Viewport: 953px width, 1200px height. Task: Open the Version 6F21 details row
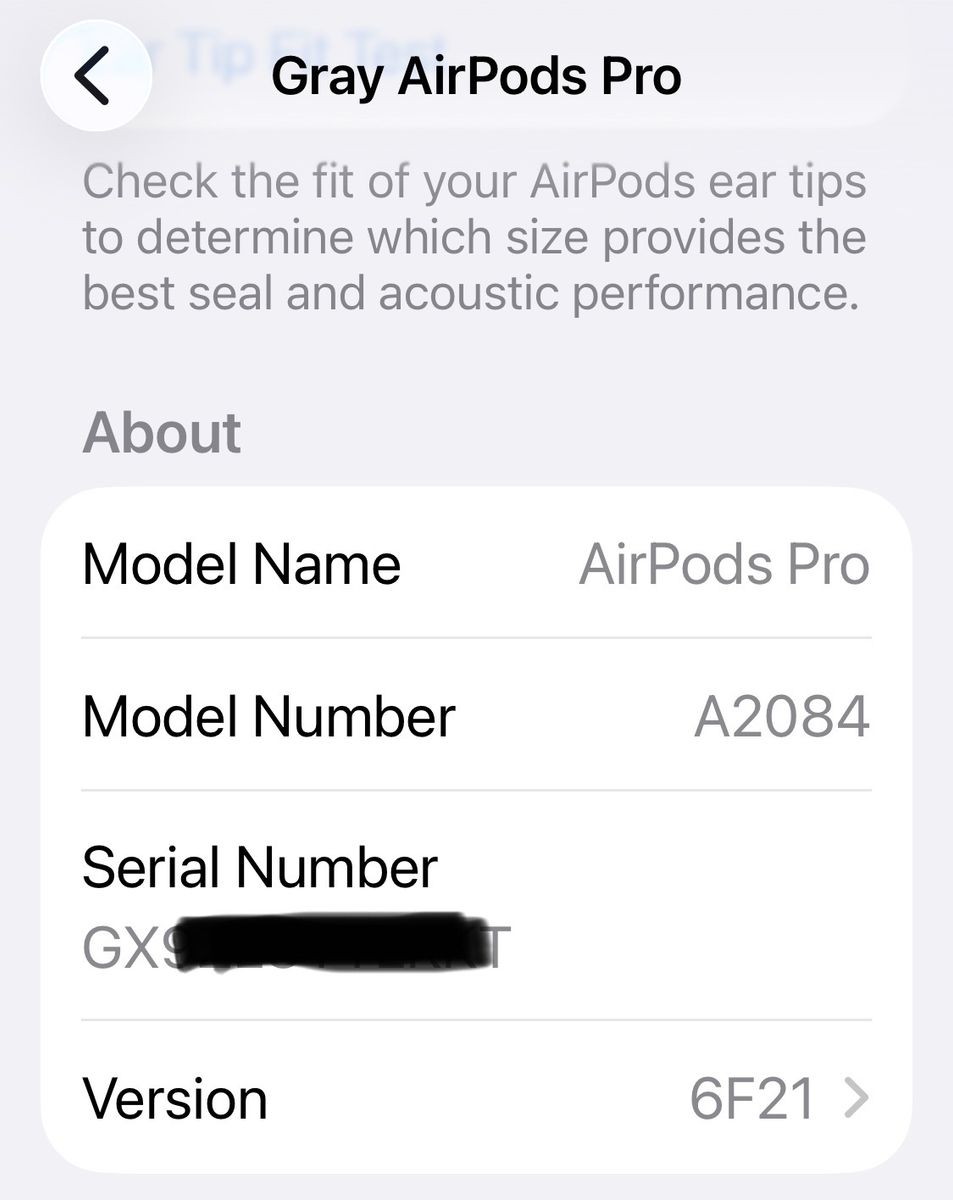pos(476,1098)
